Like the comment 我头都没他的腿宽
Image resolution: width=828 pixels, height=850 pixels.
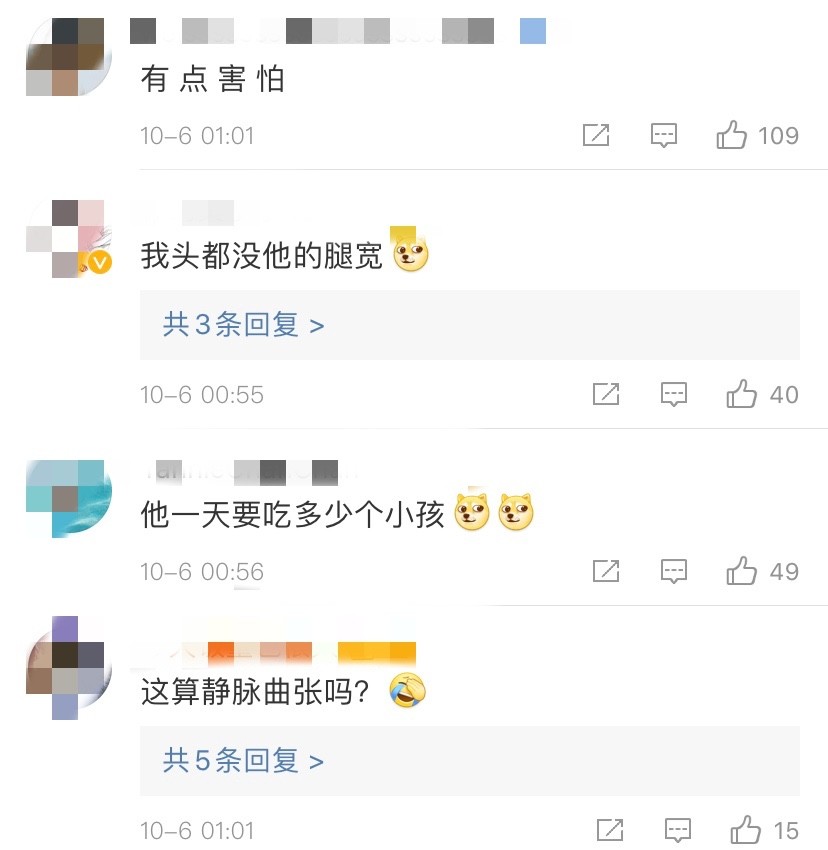742,394
